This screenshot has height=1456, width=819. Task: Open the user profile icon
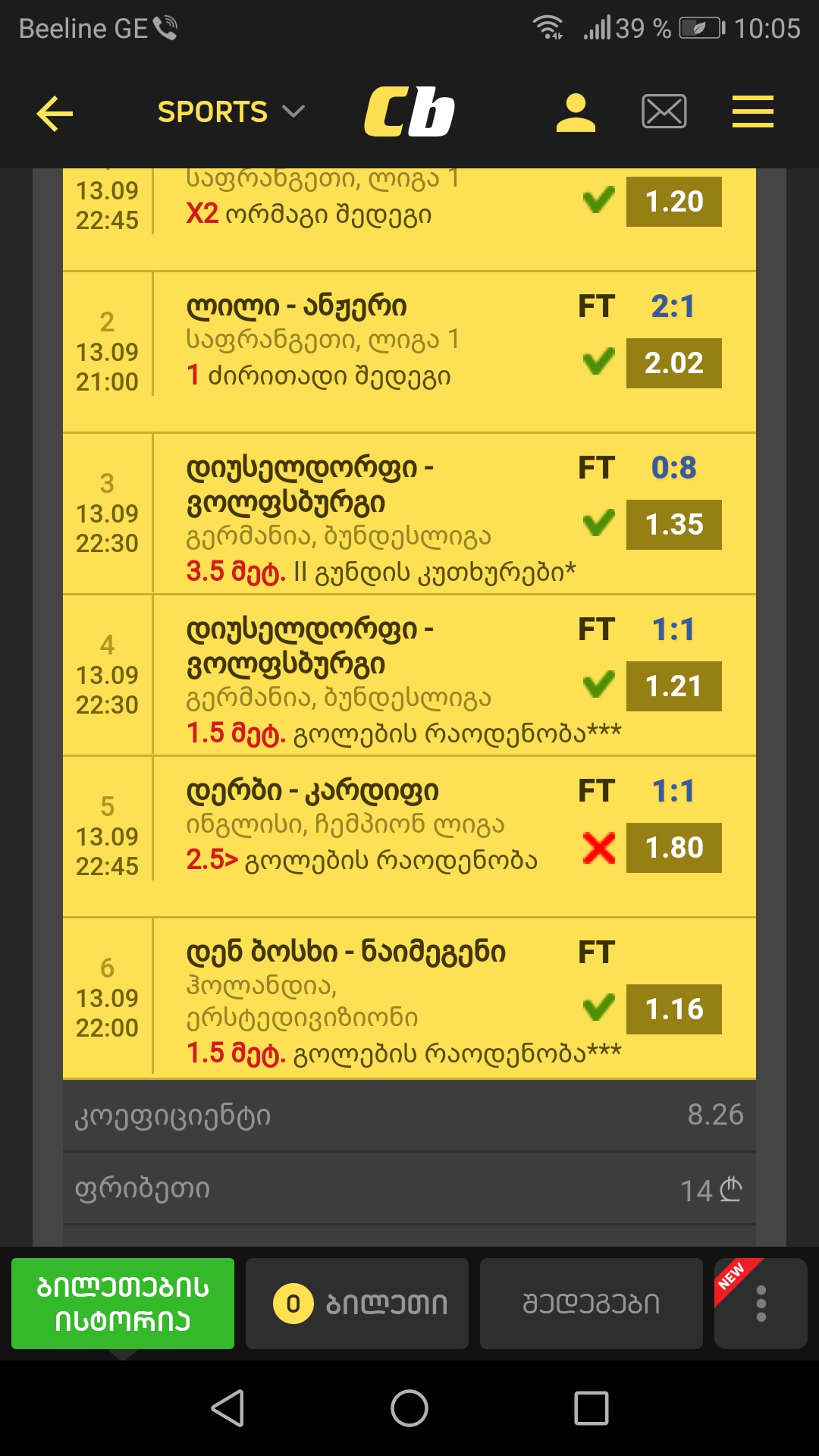pyautogui.click(x=574, y=112)
